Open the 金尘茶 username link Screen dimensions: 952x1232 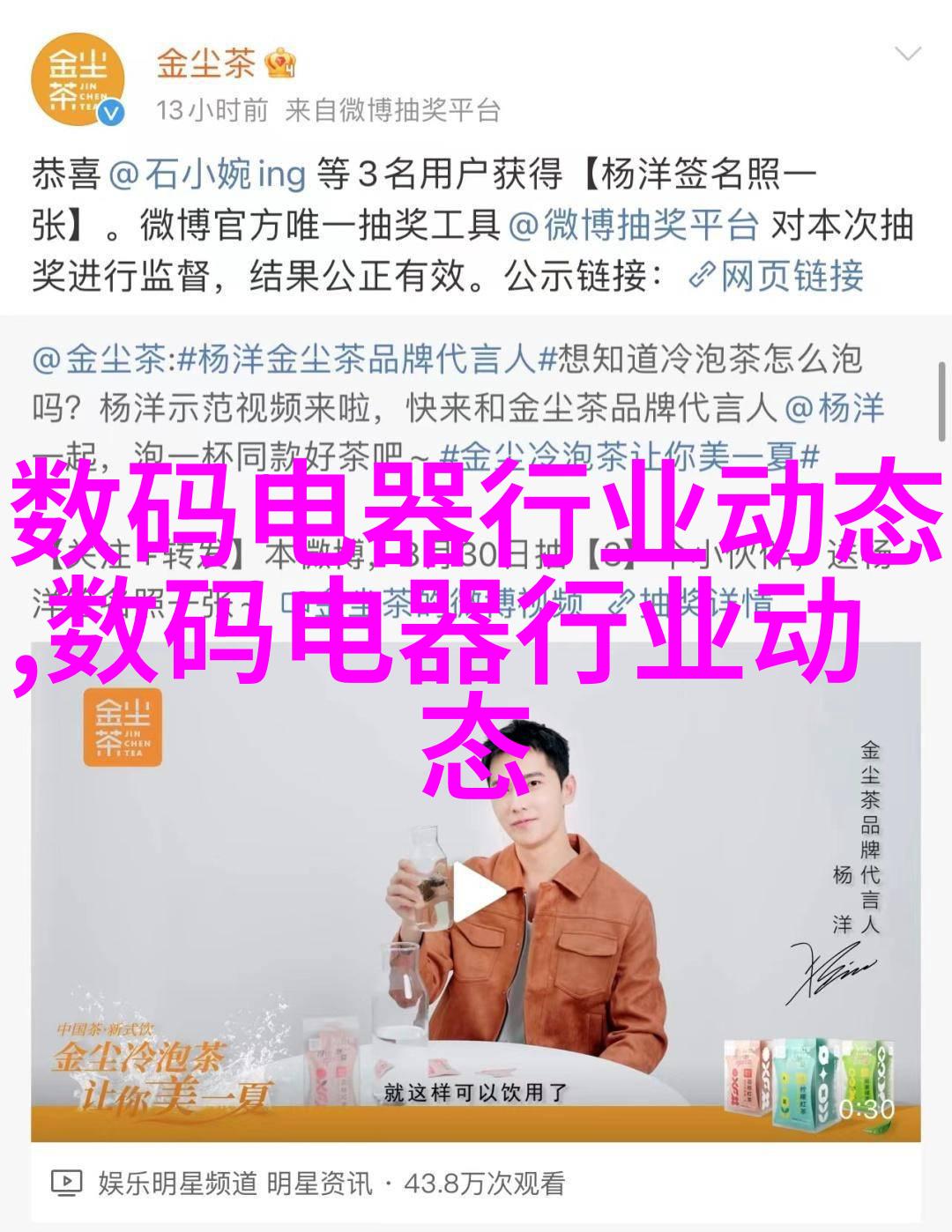pos(206,63)
